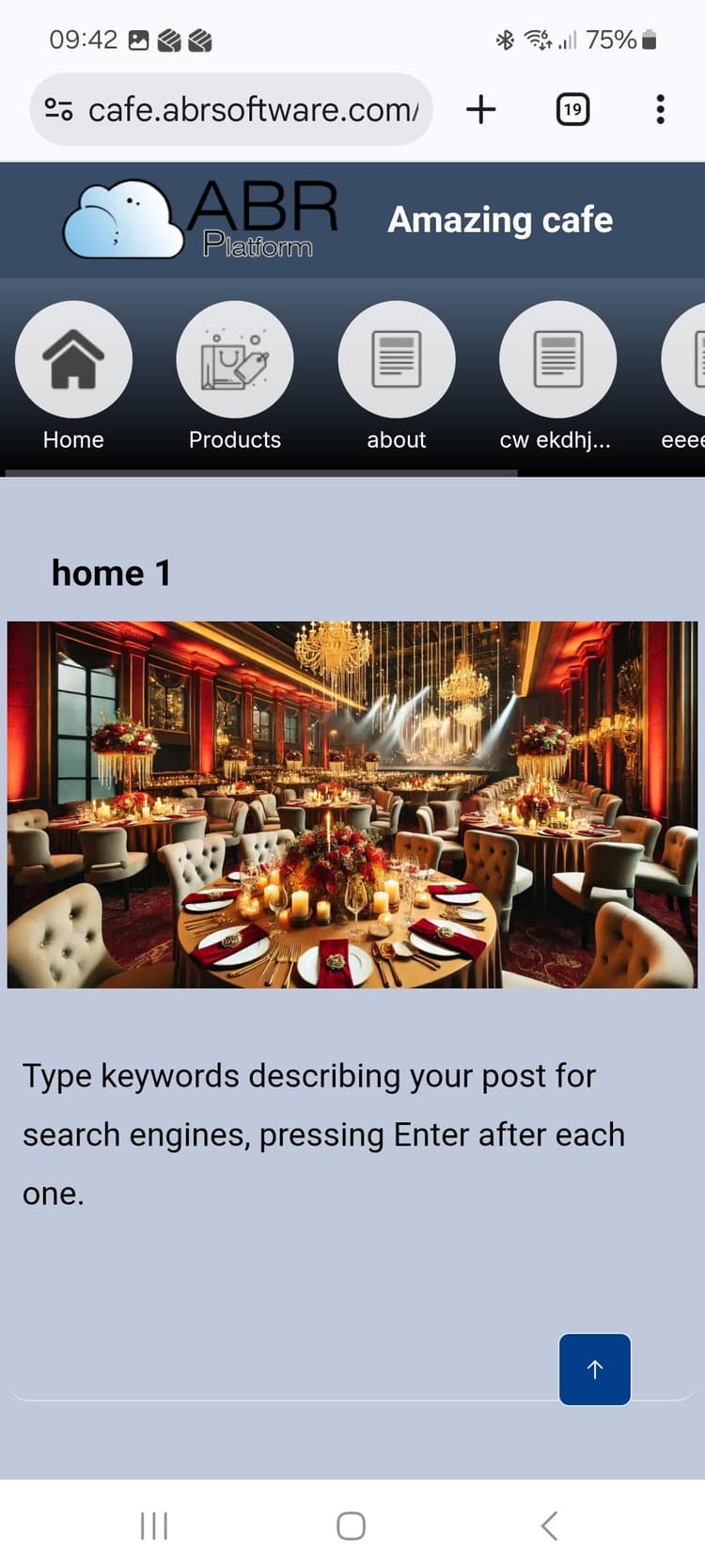
Task: Tap the URL address bar
Action: (x=252, y=110)
